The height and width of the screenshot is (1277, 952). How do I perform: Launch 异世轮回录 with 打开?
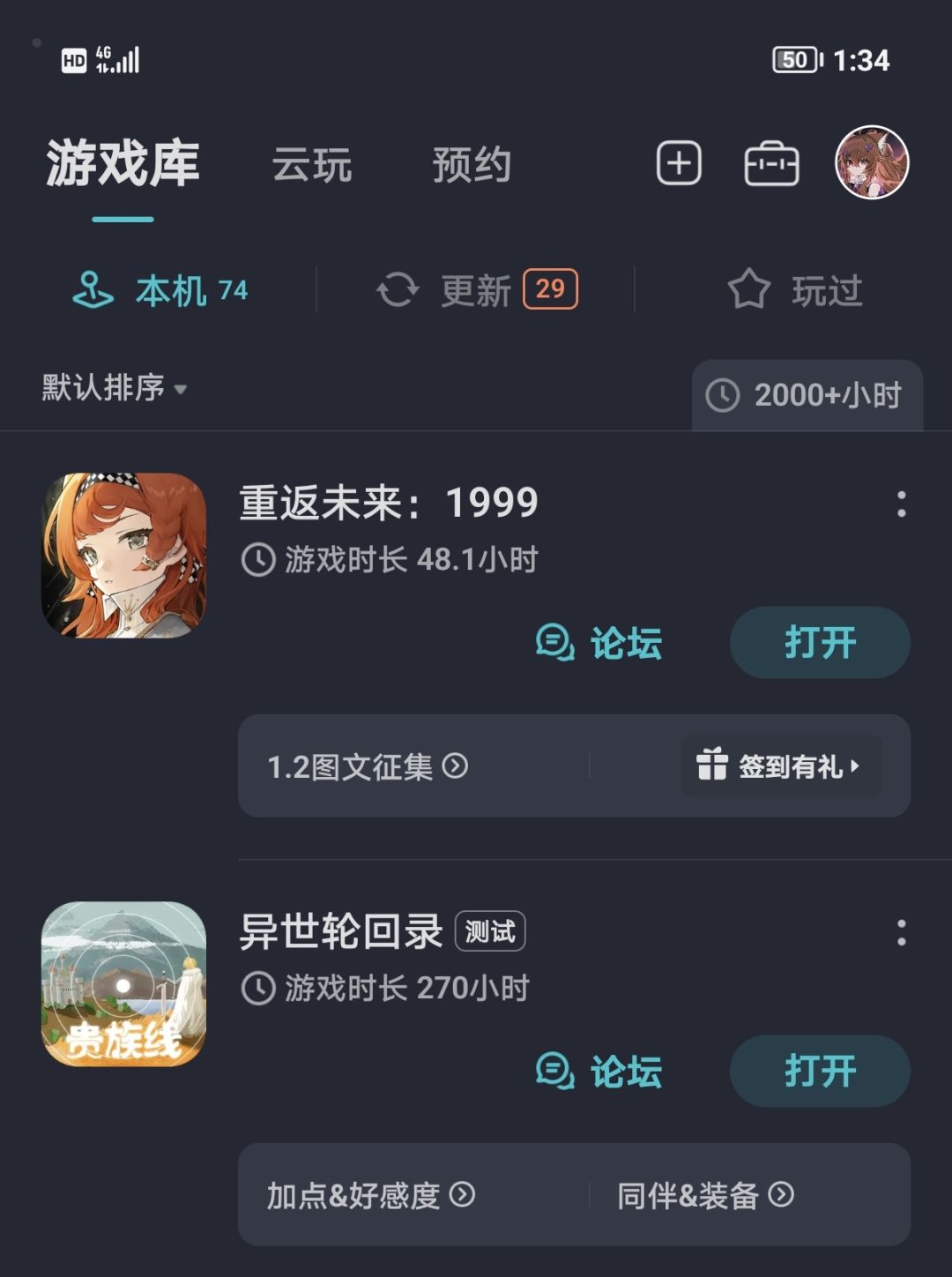[820, 1071]
